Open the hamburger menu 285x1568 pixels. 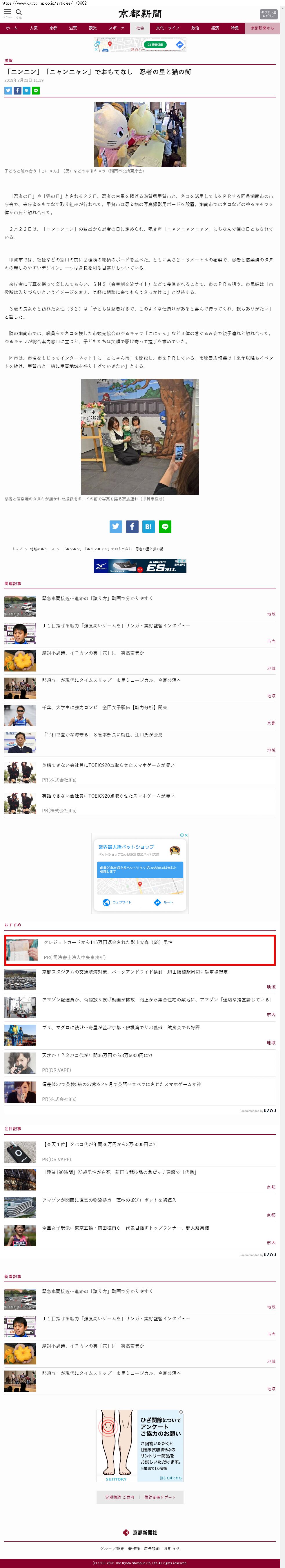[7, 13]
